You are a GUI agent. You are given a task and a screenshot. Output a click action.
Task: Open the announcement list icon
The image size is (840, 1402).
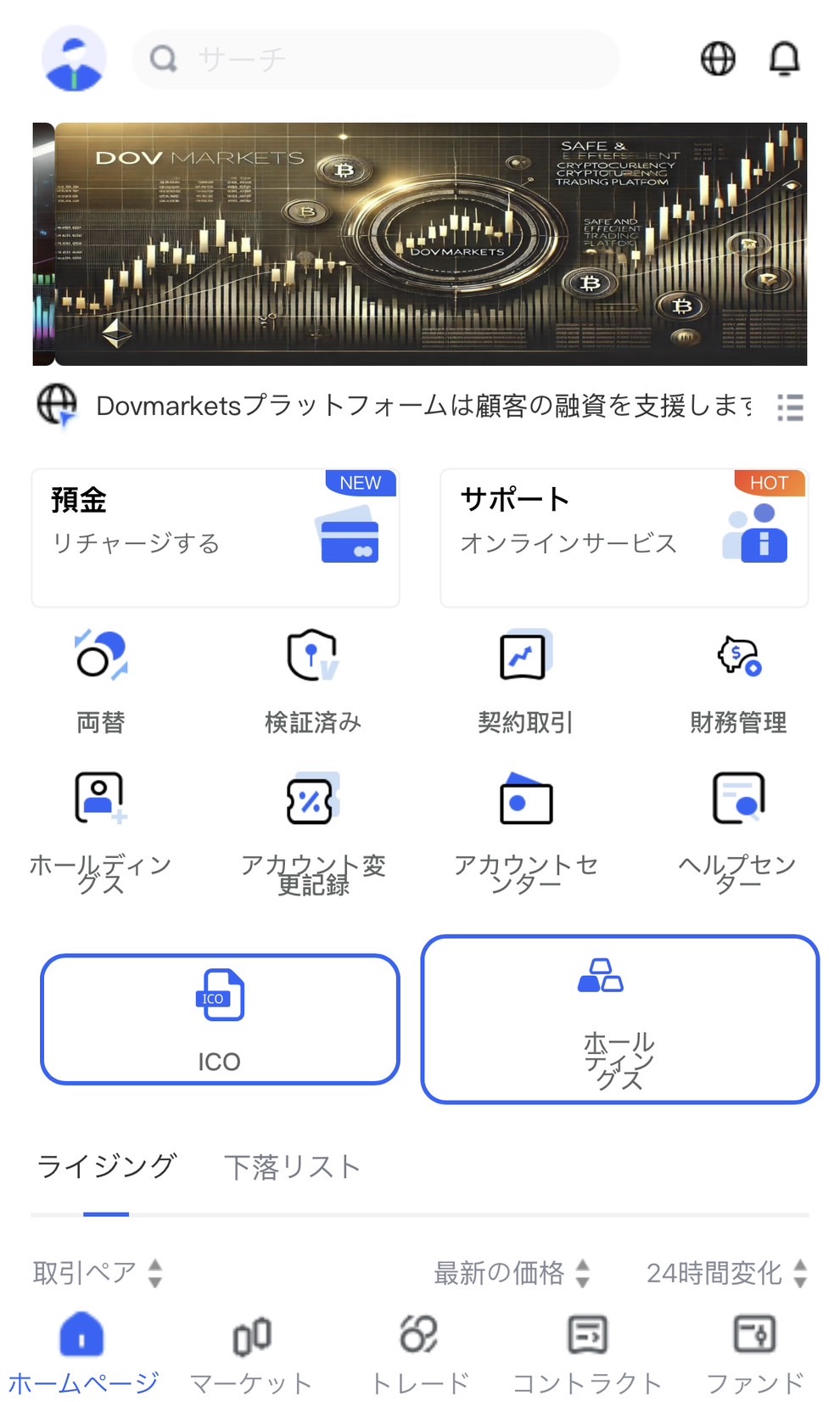(x=790, y=407)
